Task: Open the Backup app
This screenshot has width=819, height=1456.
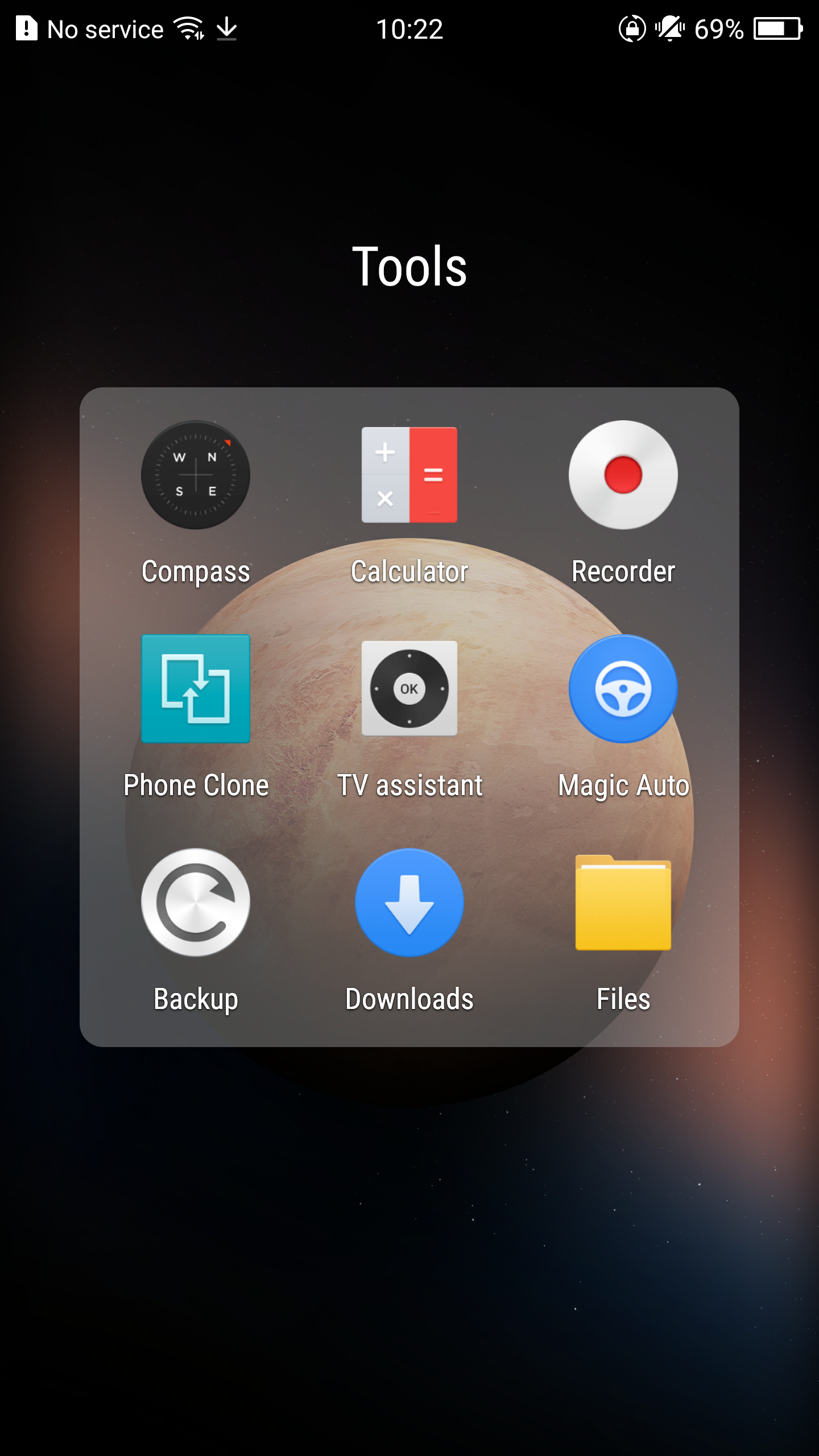Action: tap(196, 903)
